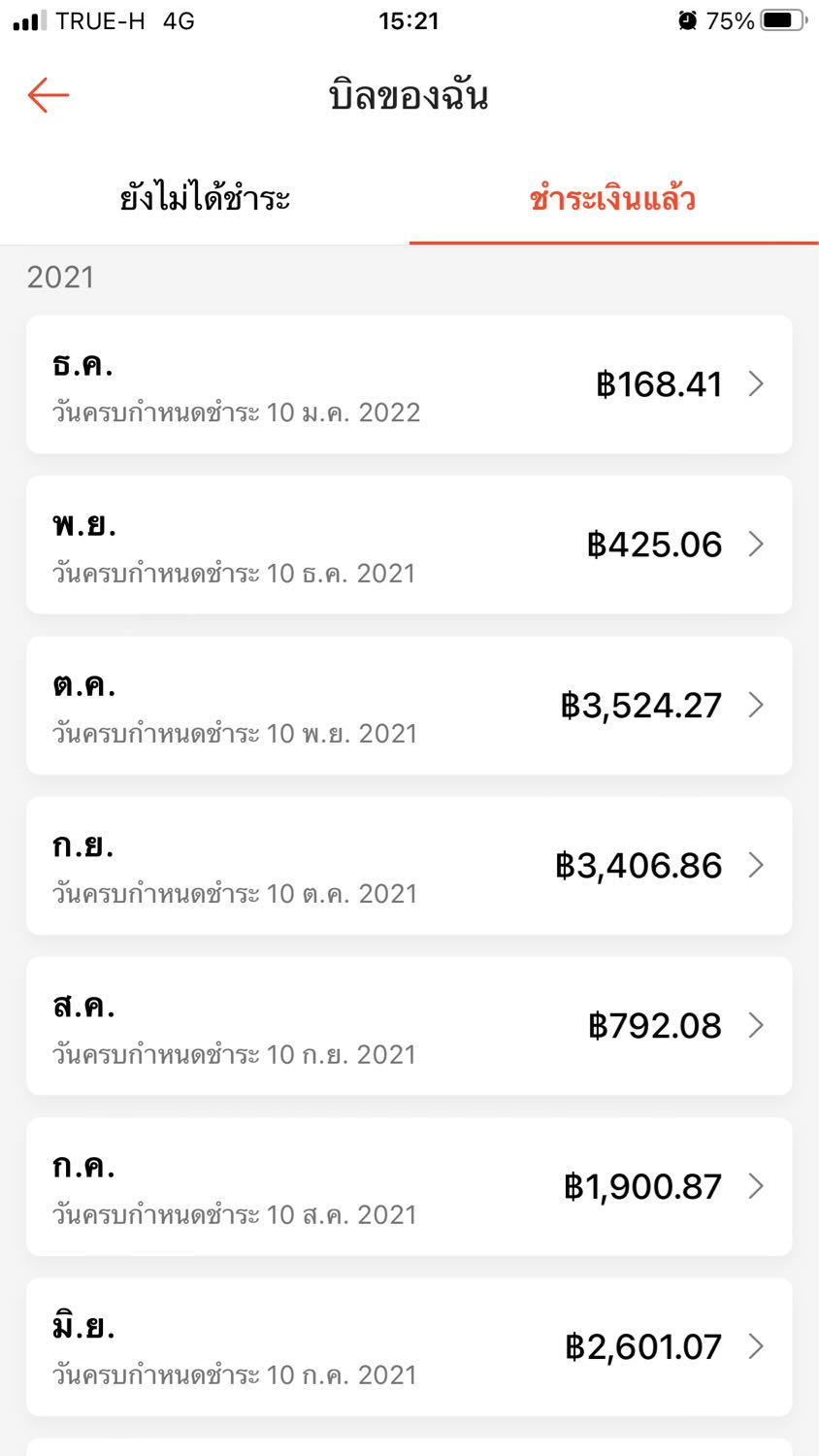Select the ชำระเงินแล้ว tab
Screen dimensions: 819x1456
pos(613,198)
